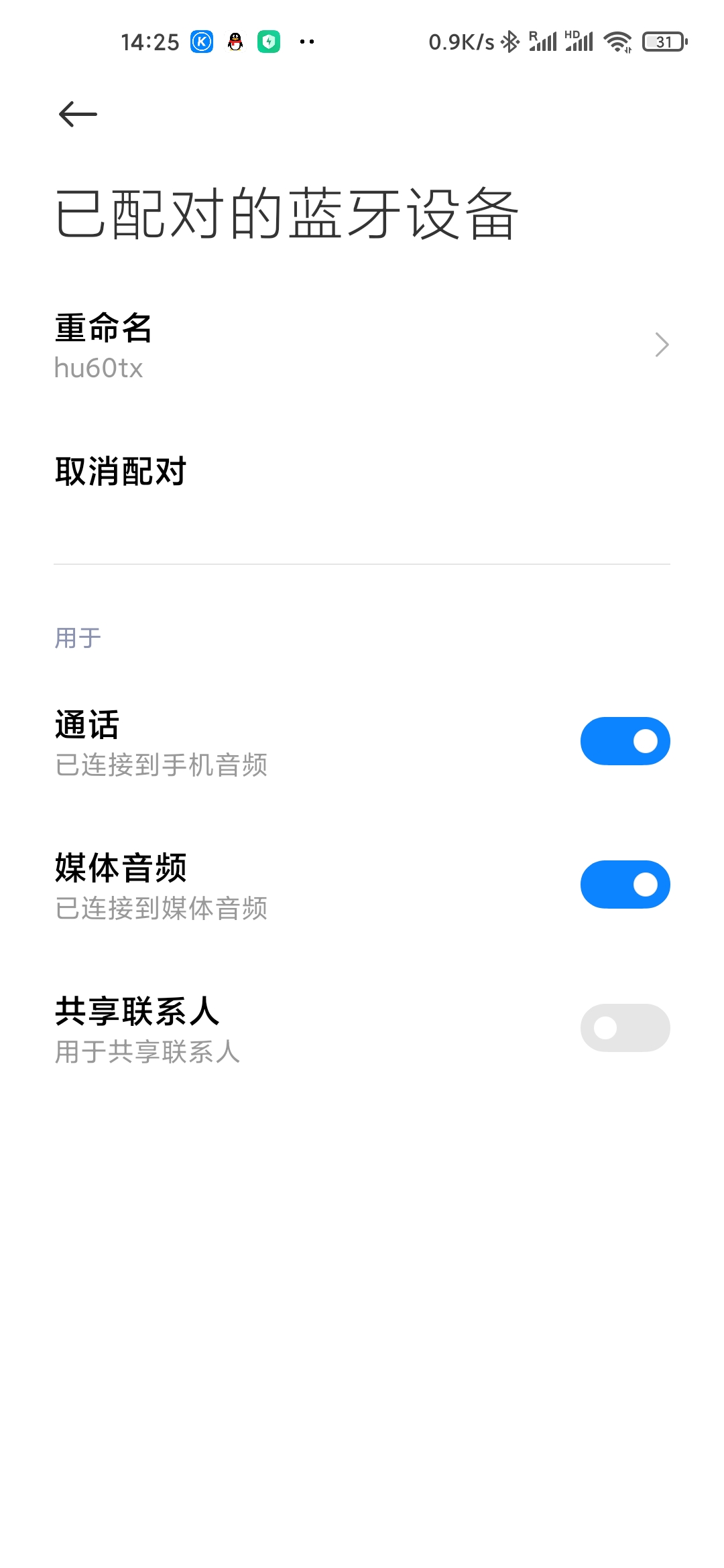Tap 取消配对 to unpair the device

tap(121, 471)
